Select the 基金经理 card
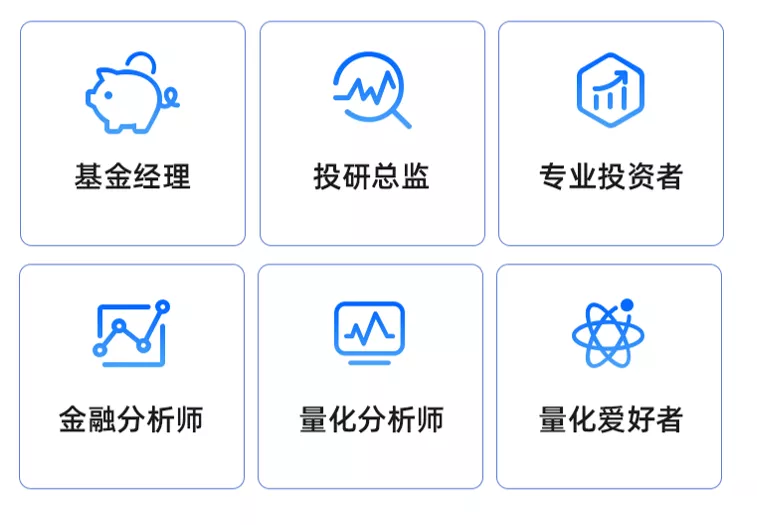This screenshot has height=525, width=757. 132,133
